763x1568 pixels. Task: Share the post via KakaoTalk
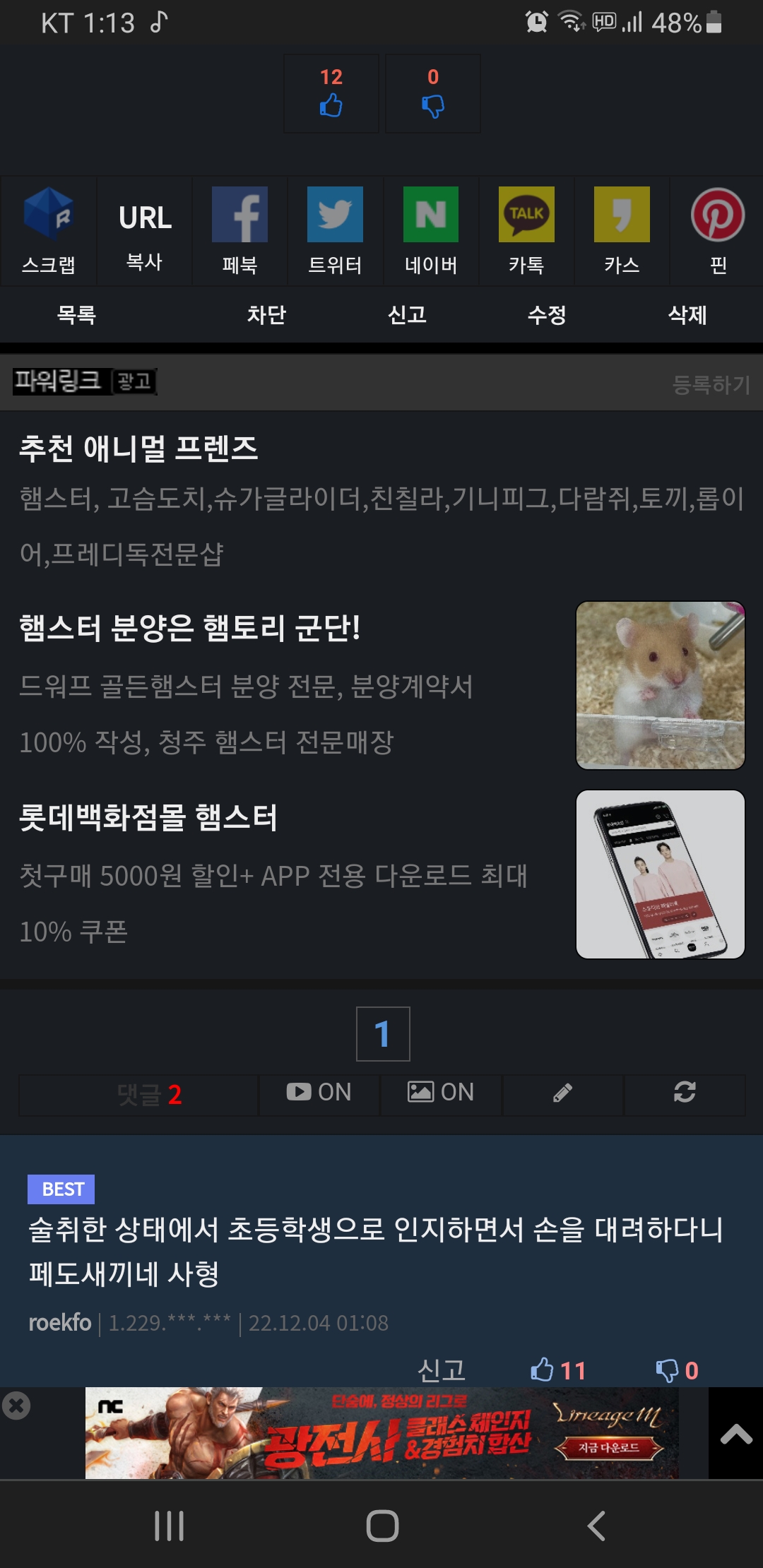526,230
